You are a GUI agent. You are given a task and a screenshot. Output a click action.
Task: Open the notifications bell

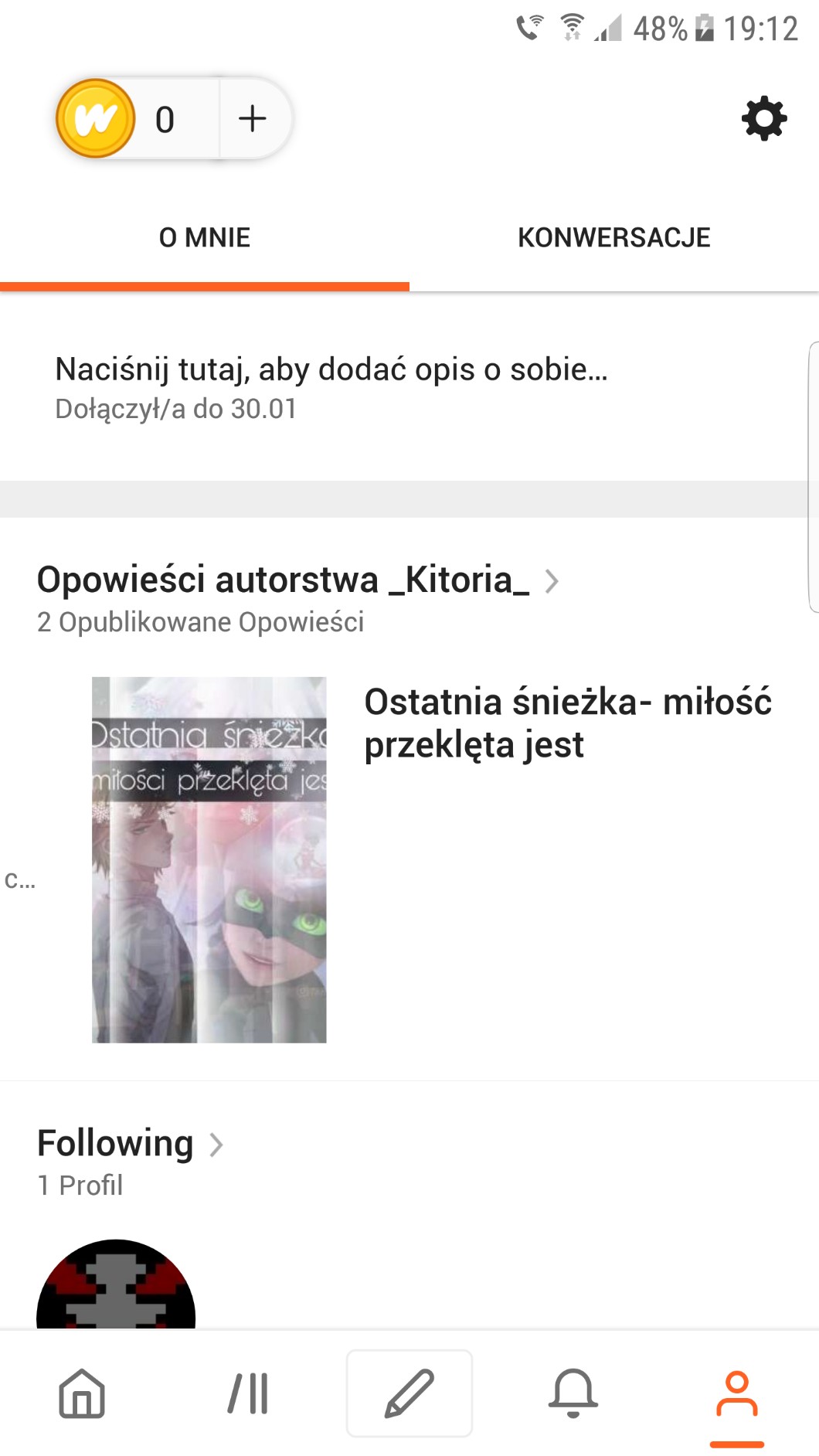click(x=573, y=1394)
